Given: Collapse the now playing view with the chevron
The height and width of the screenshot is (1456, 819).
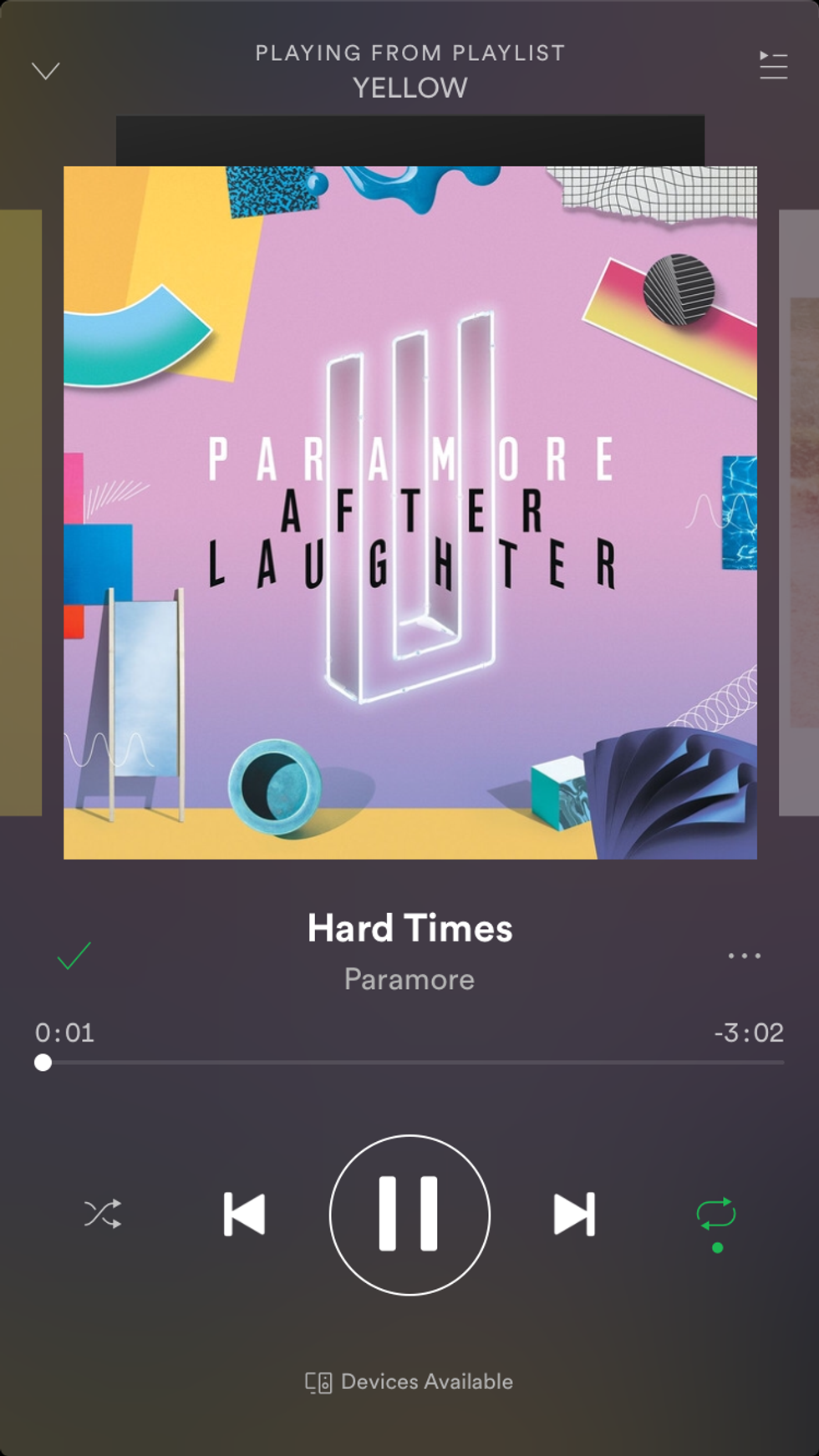Looking at the screenshot, I should pyautogui.click(x=46, y=71).
